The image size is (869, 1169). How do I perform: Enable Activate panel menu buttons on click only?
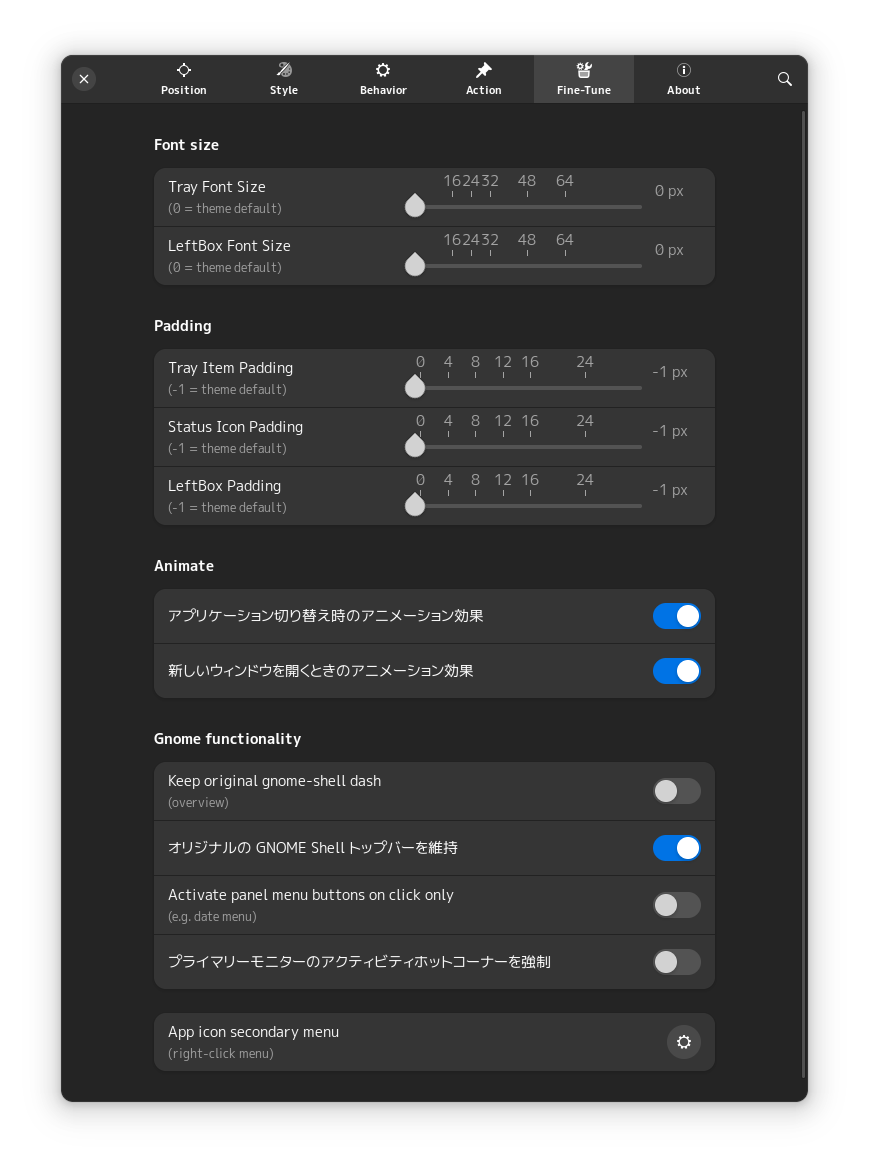point(677,905)
